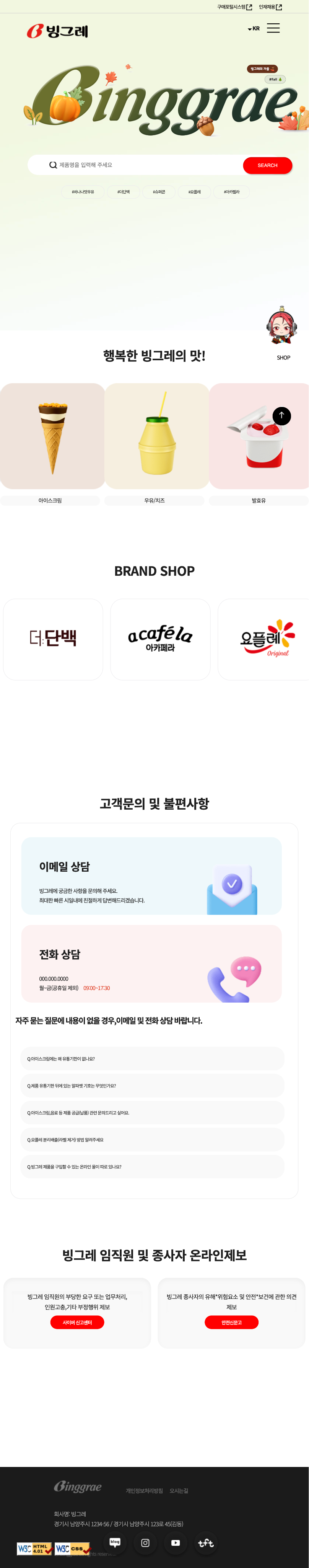Open the hamburger menu

coord(273,28)
